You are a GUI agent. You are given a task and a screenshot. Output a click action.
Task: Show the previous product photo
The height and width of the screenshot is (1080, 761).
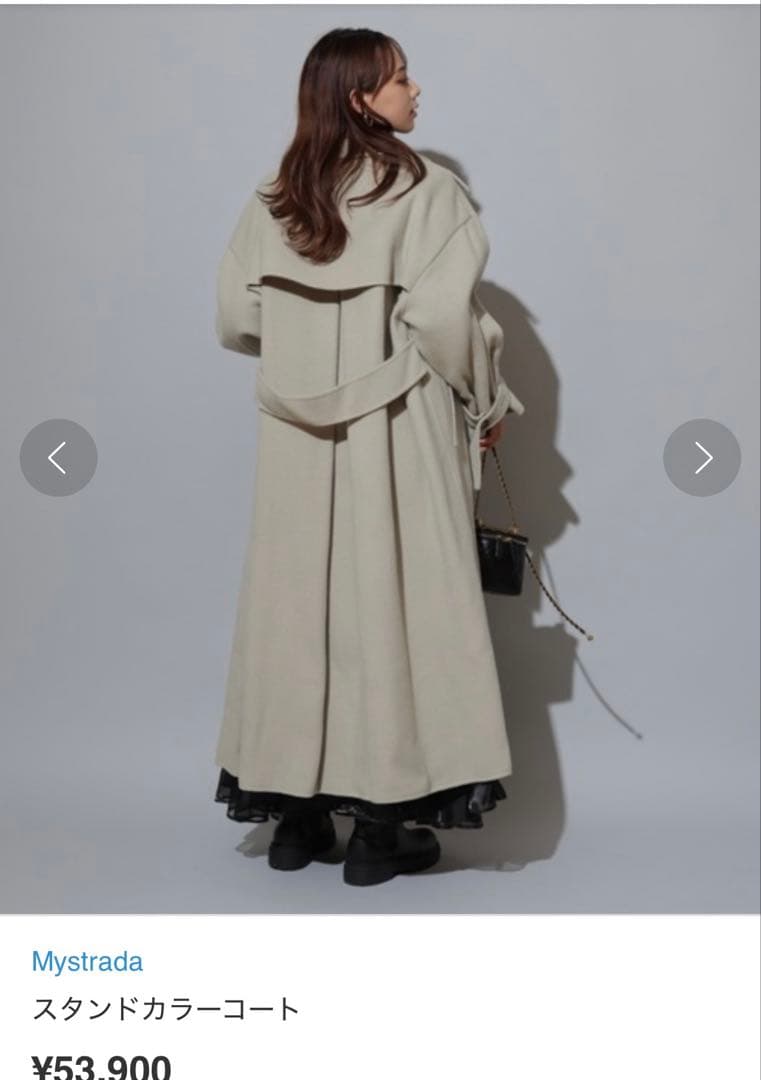pyautogui.click(x=58, y=458)
